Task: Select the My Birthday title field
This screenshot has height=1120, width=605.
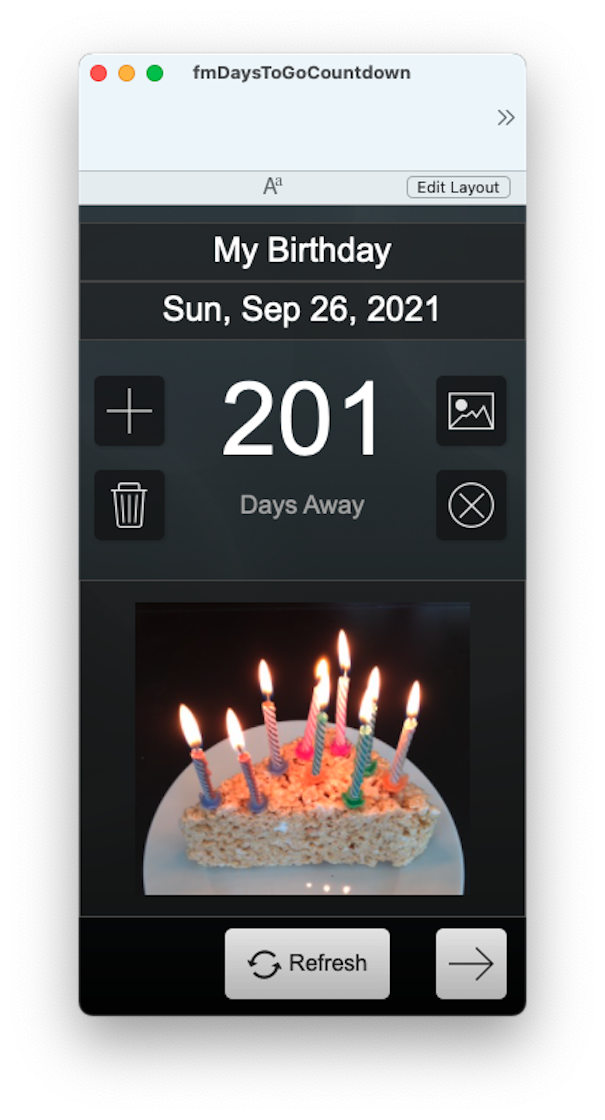Action: (x=302, y=251)
